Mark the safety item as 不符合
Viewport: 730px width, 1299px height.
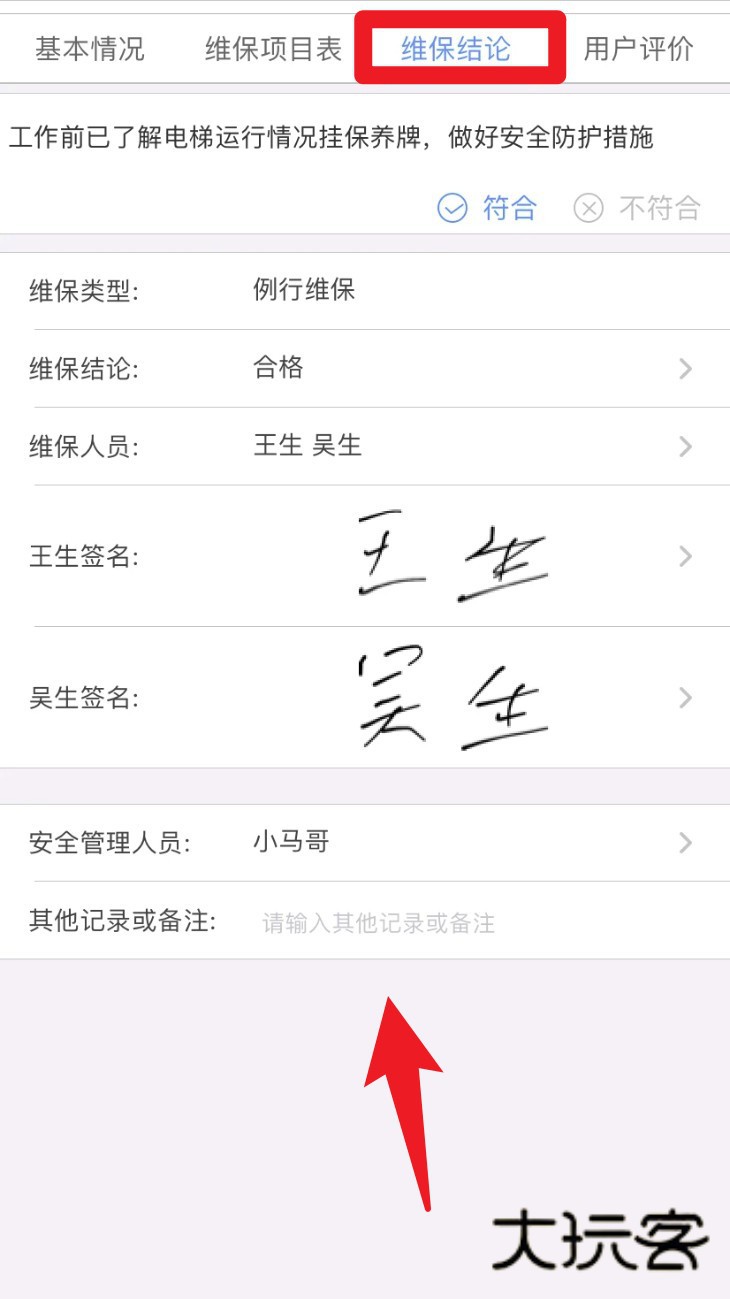pos(637,208)
